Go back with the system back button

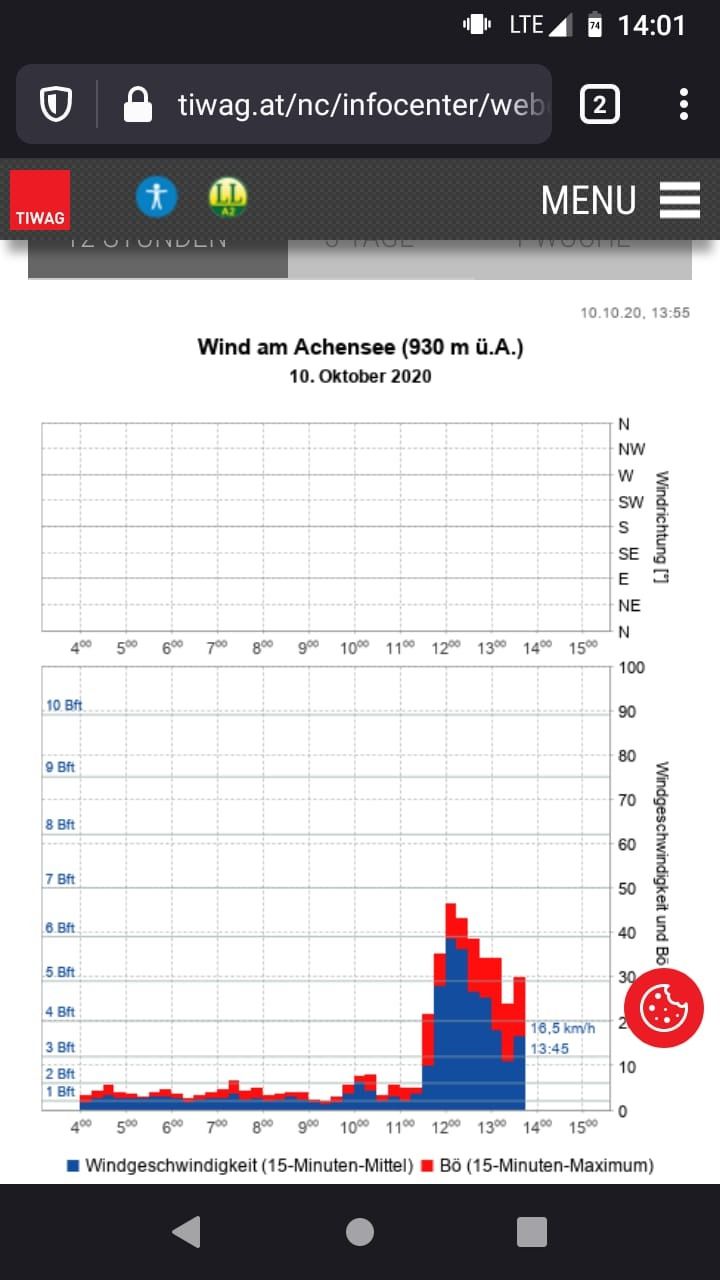coord(186,1232)
